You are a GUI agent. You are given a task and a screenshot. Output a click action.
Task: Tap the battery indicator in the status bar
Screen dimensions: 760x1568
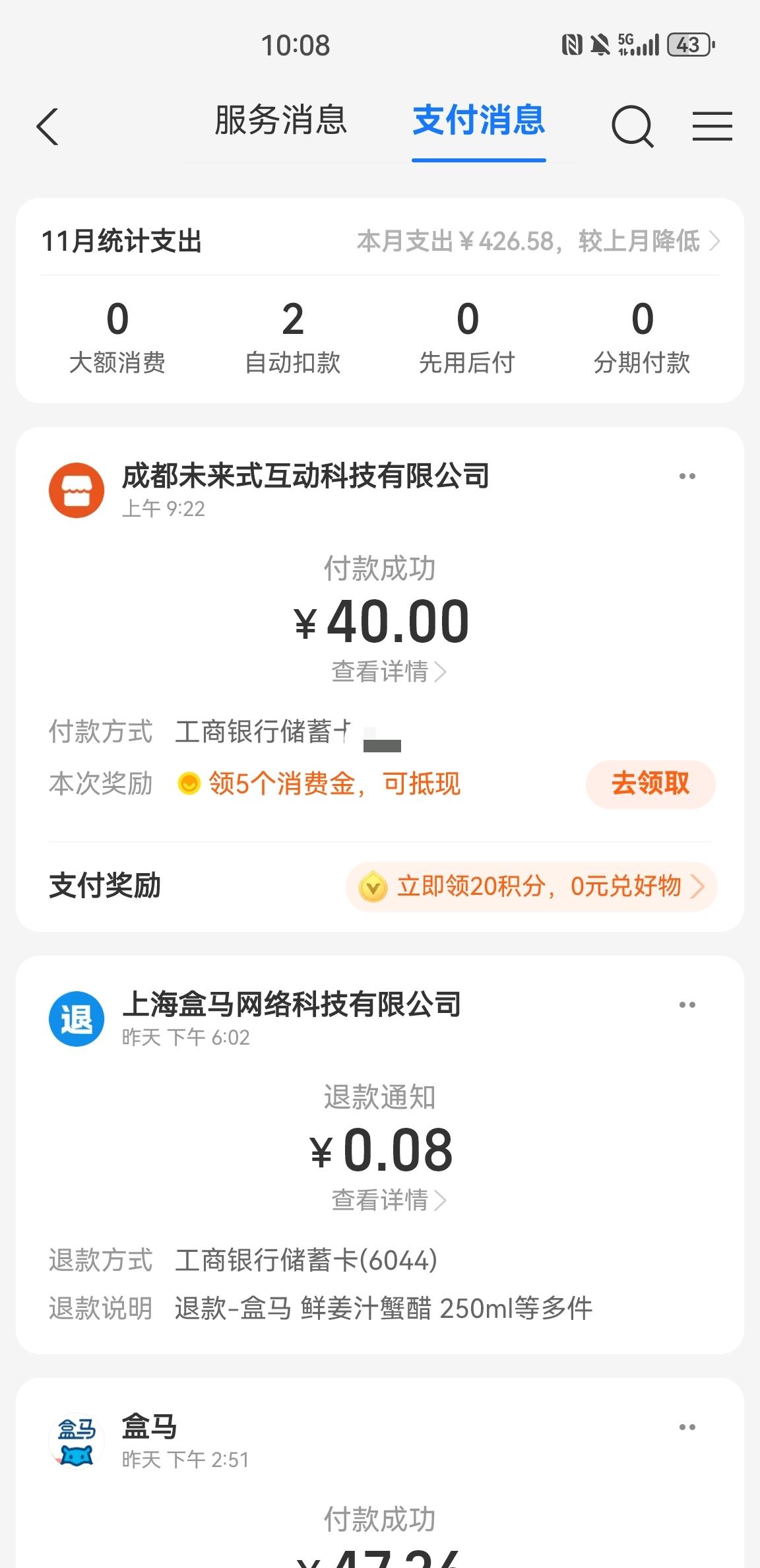688,44
